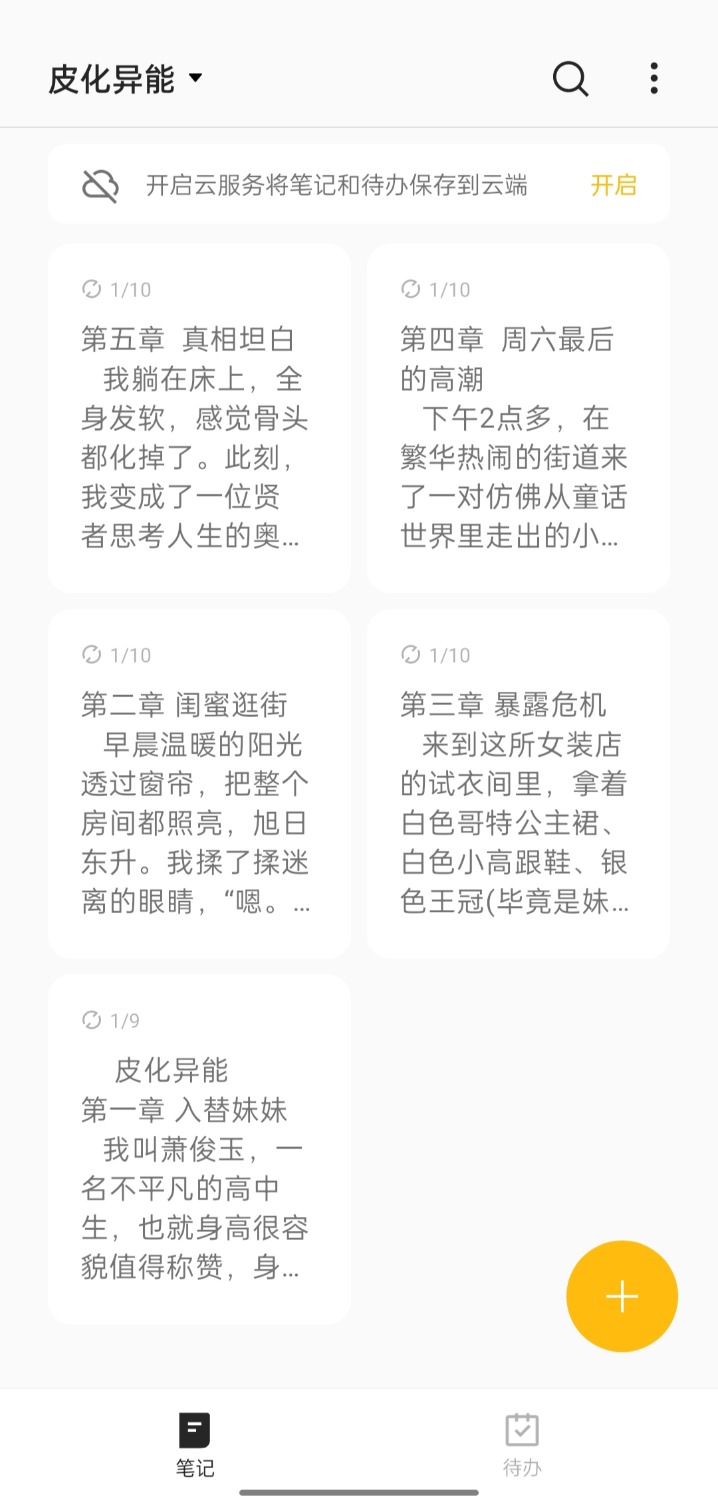Open the note 第四章 周六最后的高潮
The image size is (718, 1500).
point(518,418)
